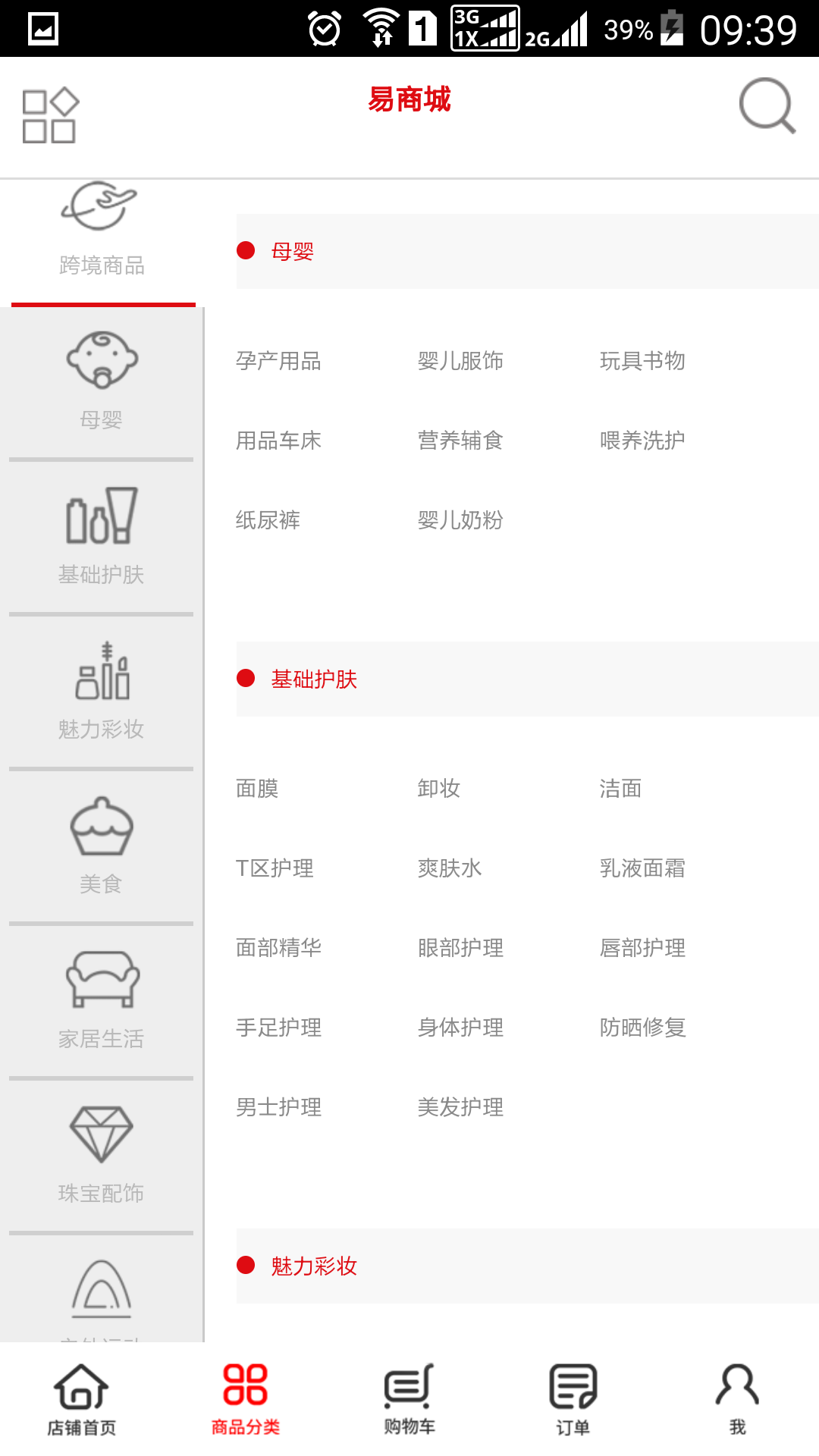The width and height of the screenshot is (819, 1456).
Task: Open the 婴儿奶粉 category link
Action: click(460, 520)
